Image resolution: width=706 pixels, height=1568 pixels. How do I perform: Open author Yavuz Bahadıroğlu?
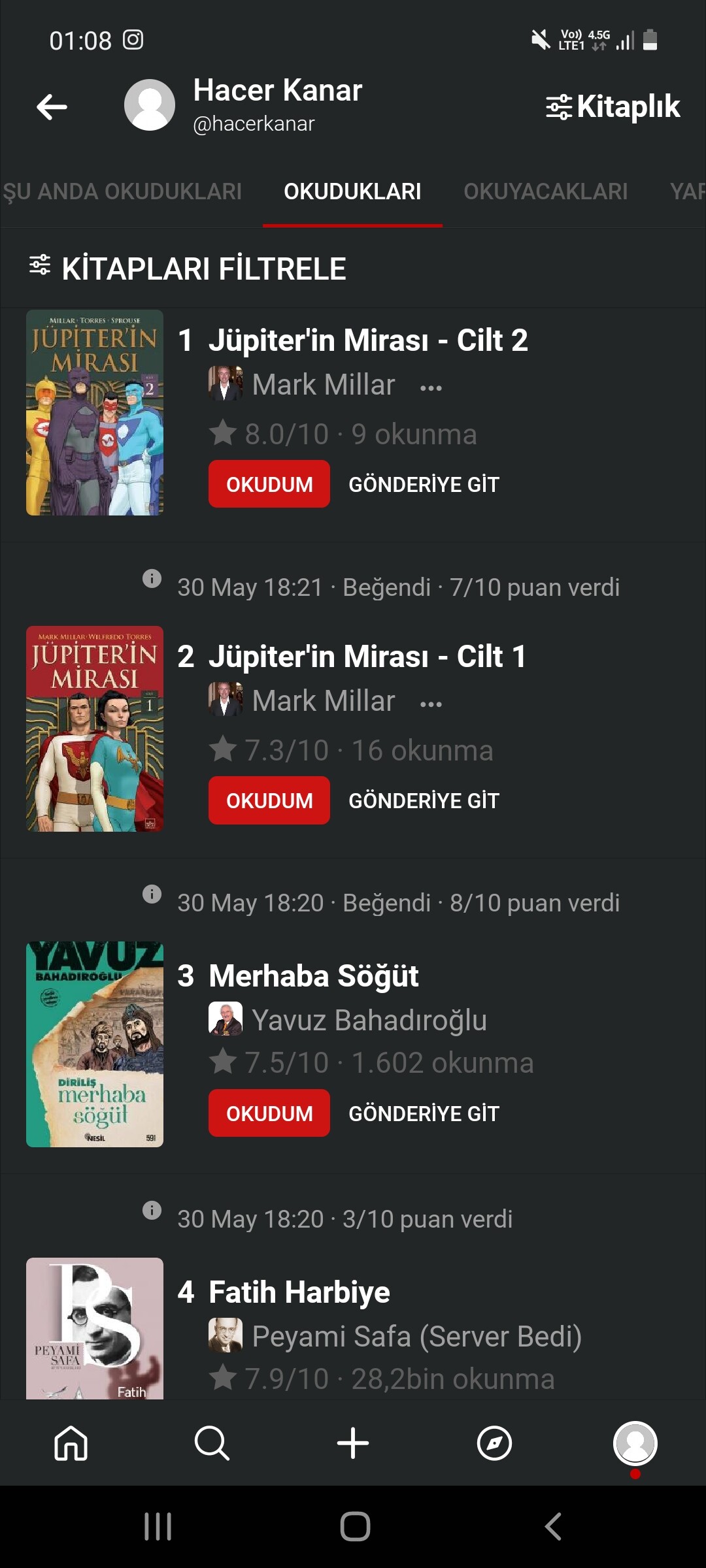[x=369, y=1020]
